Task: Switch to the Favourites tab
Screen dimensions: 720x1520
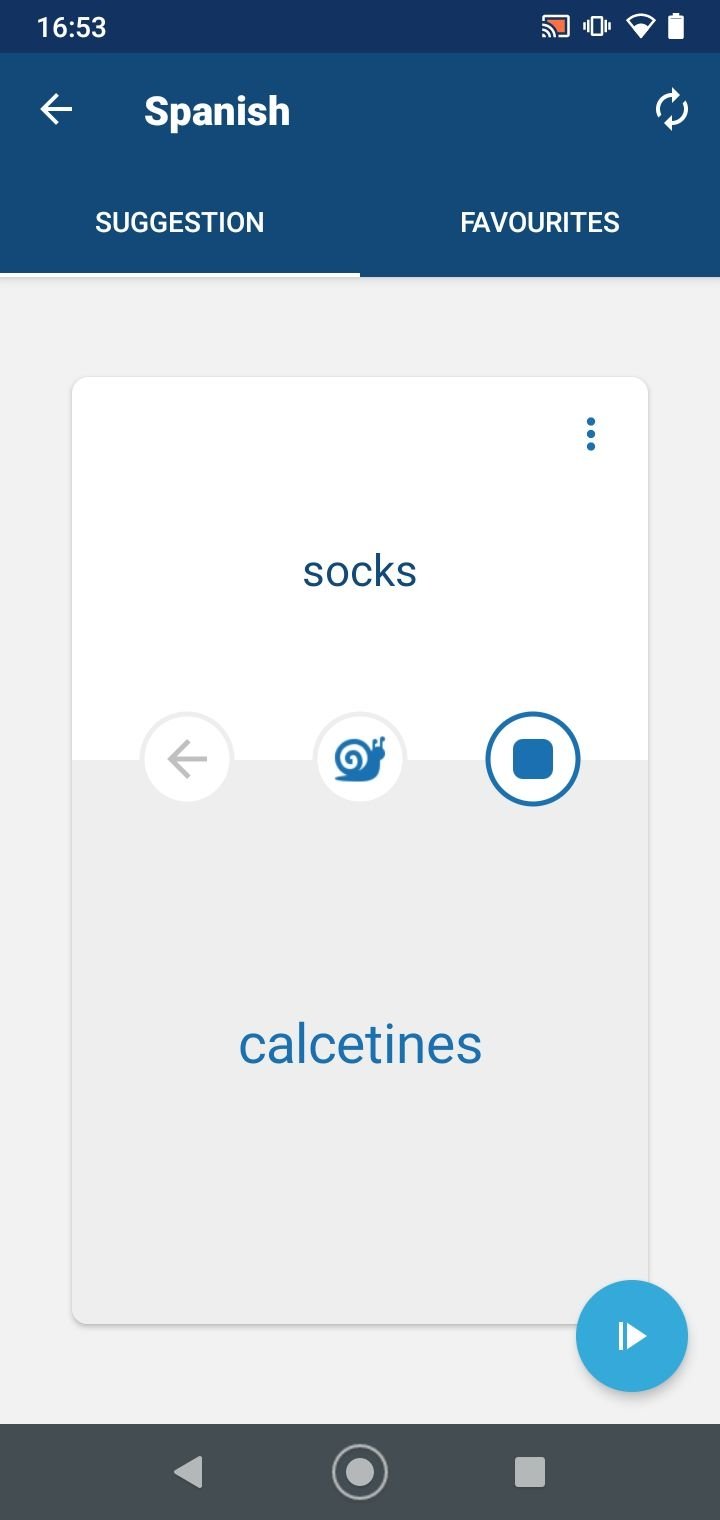Action: tap(540, 222)
